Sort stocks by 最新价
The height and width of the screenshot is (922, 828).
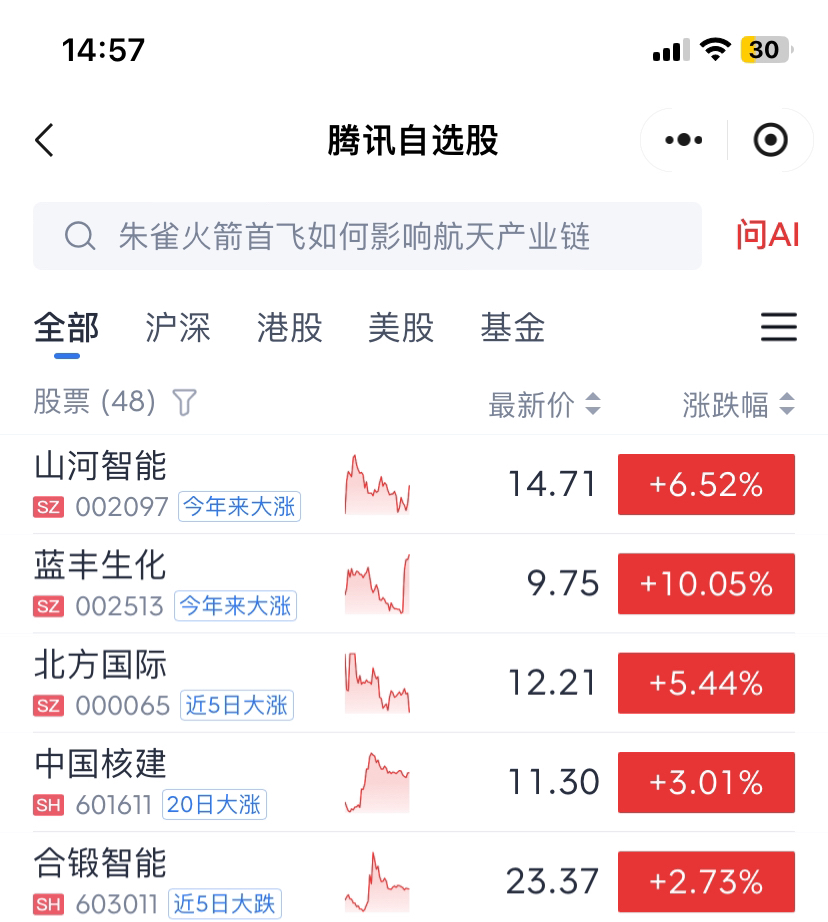coord(545,405)
